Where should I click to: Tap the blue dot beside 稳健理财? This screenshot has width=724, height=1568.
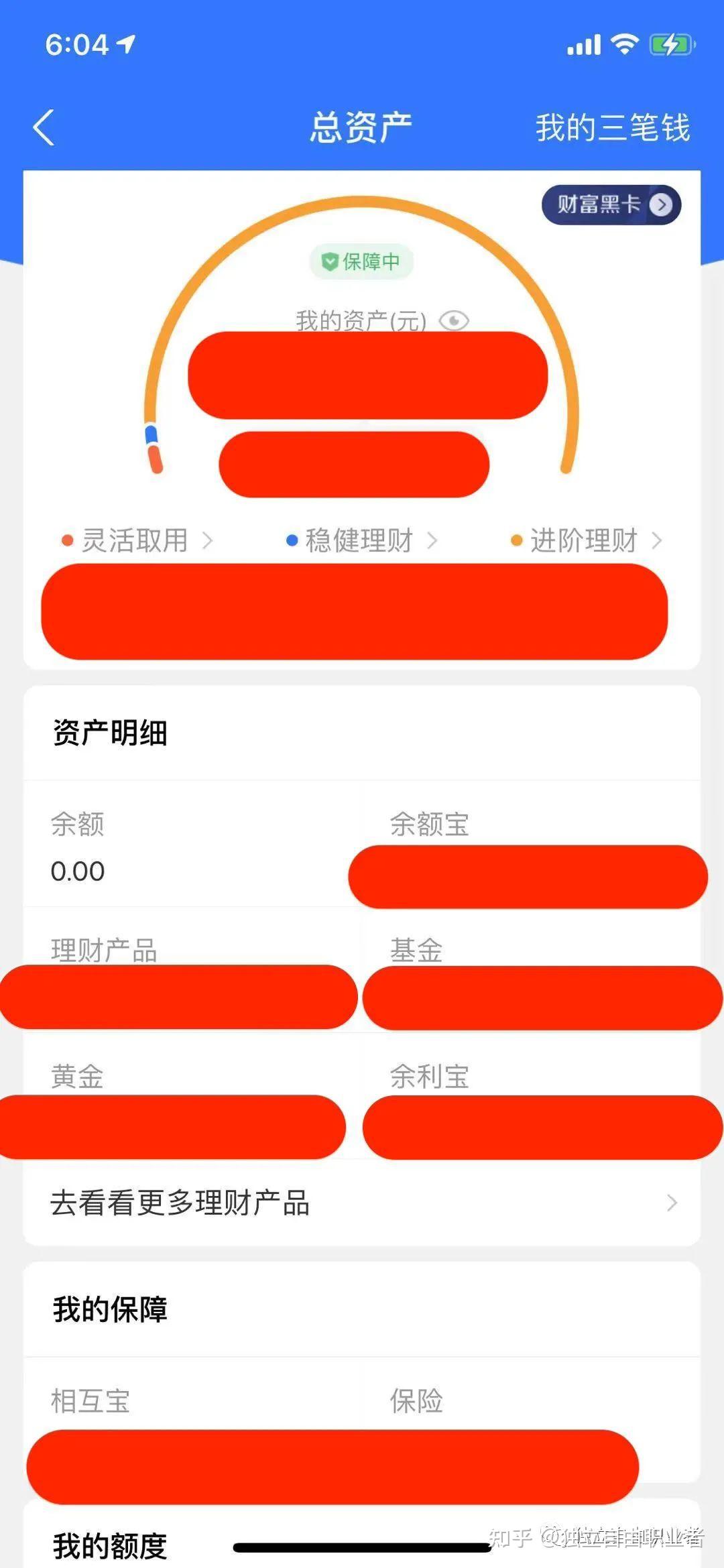(291, 539)
